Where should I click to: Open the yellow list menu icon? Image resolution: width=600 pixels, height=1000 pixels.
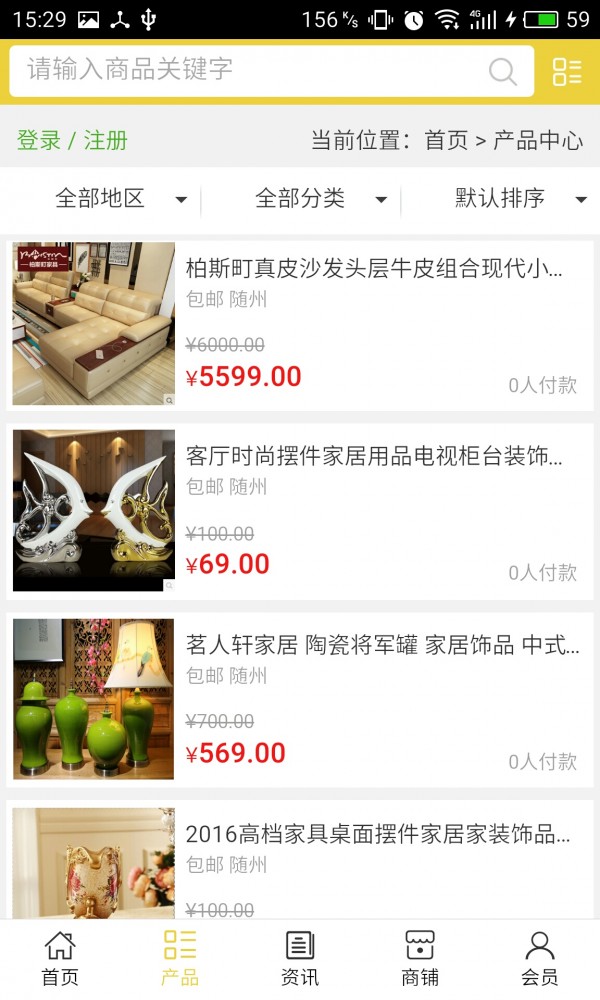click(567, 71)
